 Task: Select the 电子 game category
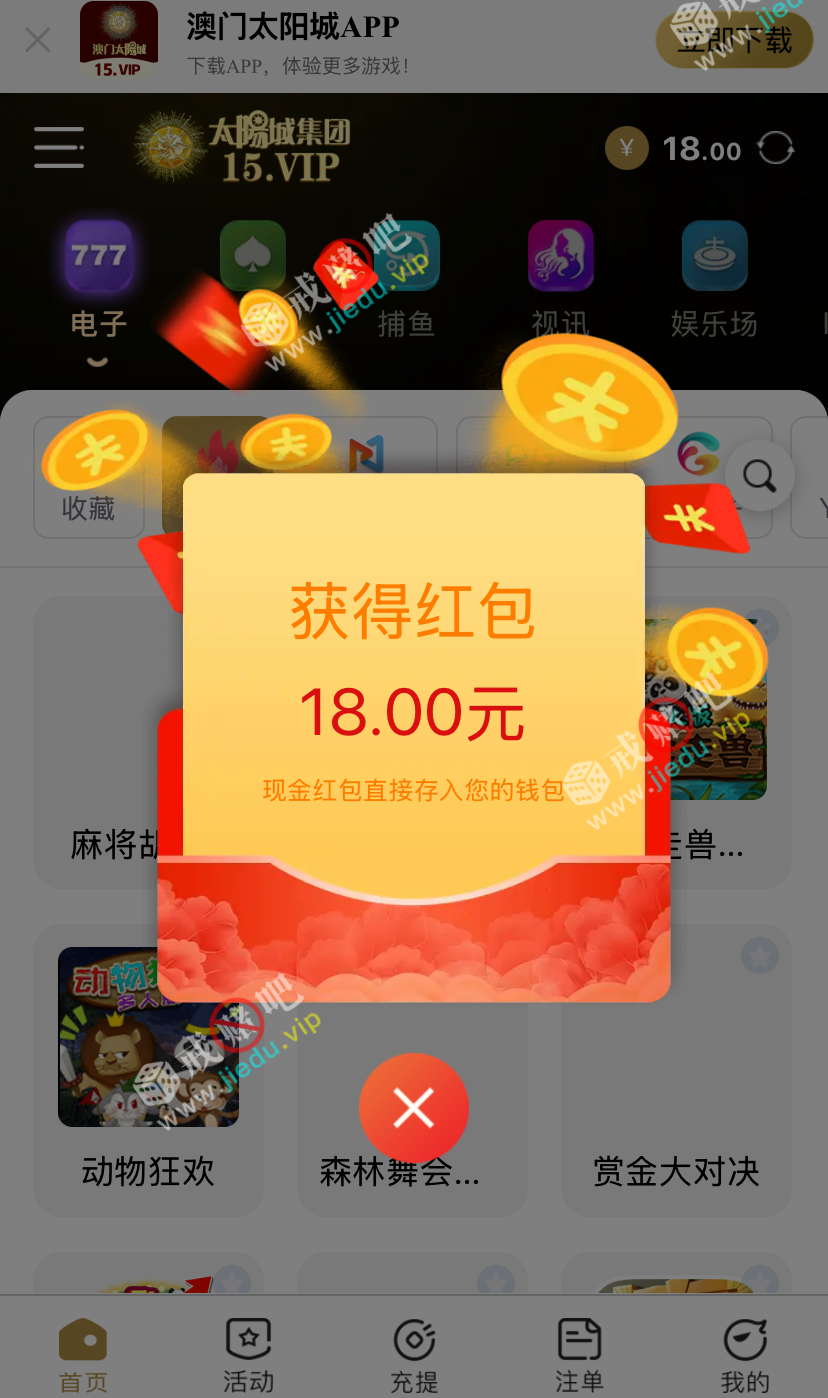(98, 280)
